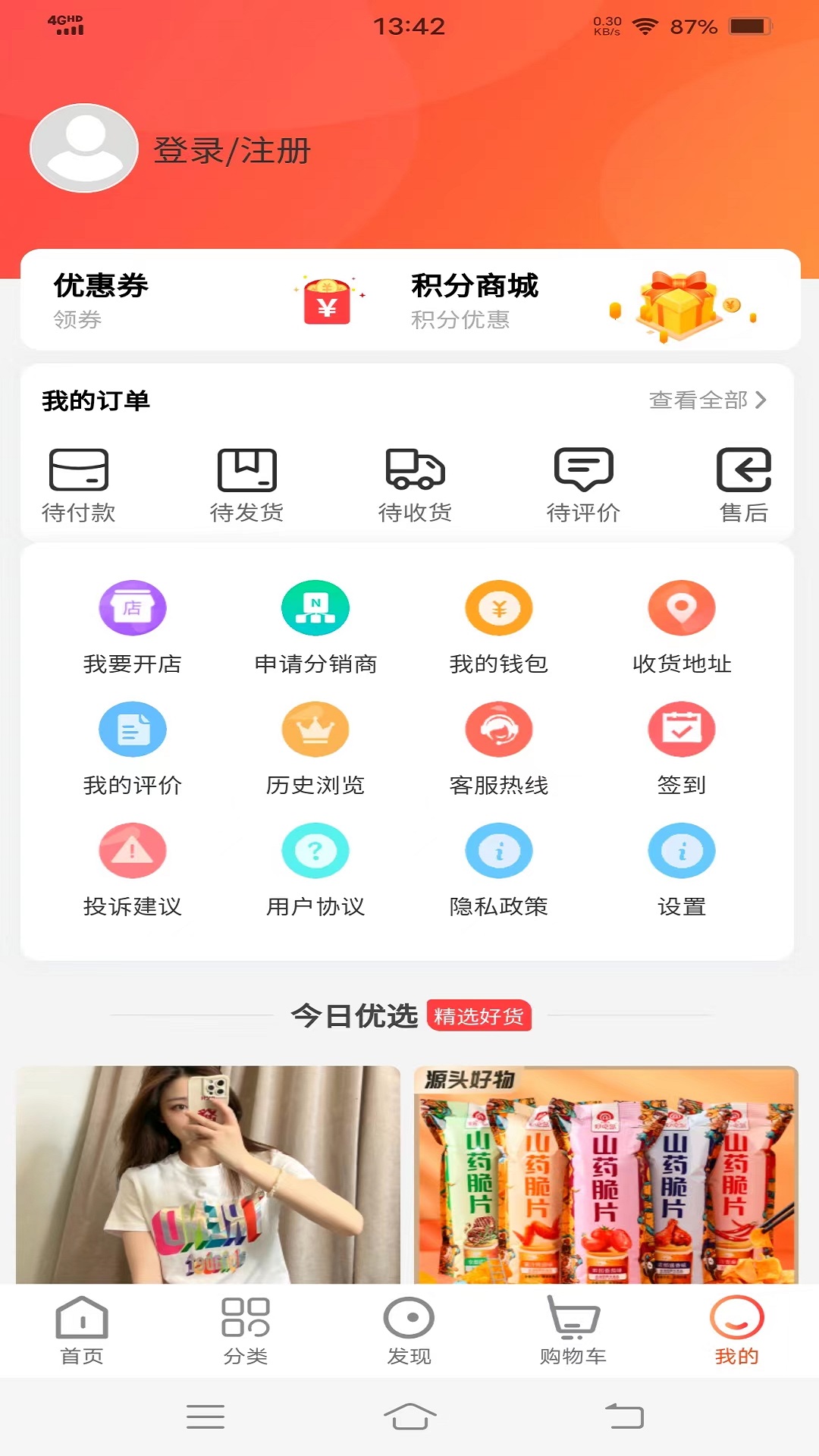Tap 登录/注册 to sign in
This screenshot has height=1456, width=819.
click(x=231, y=149)
